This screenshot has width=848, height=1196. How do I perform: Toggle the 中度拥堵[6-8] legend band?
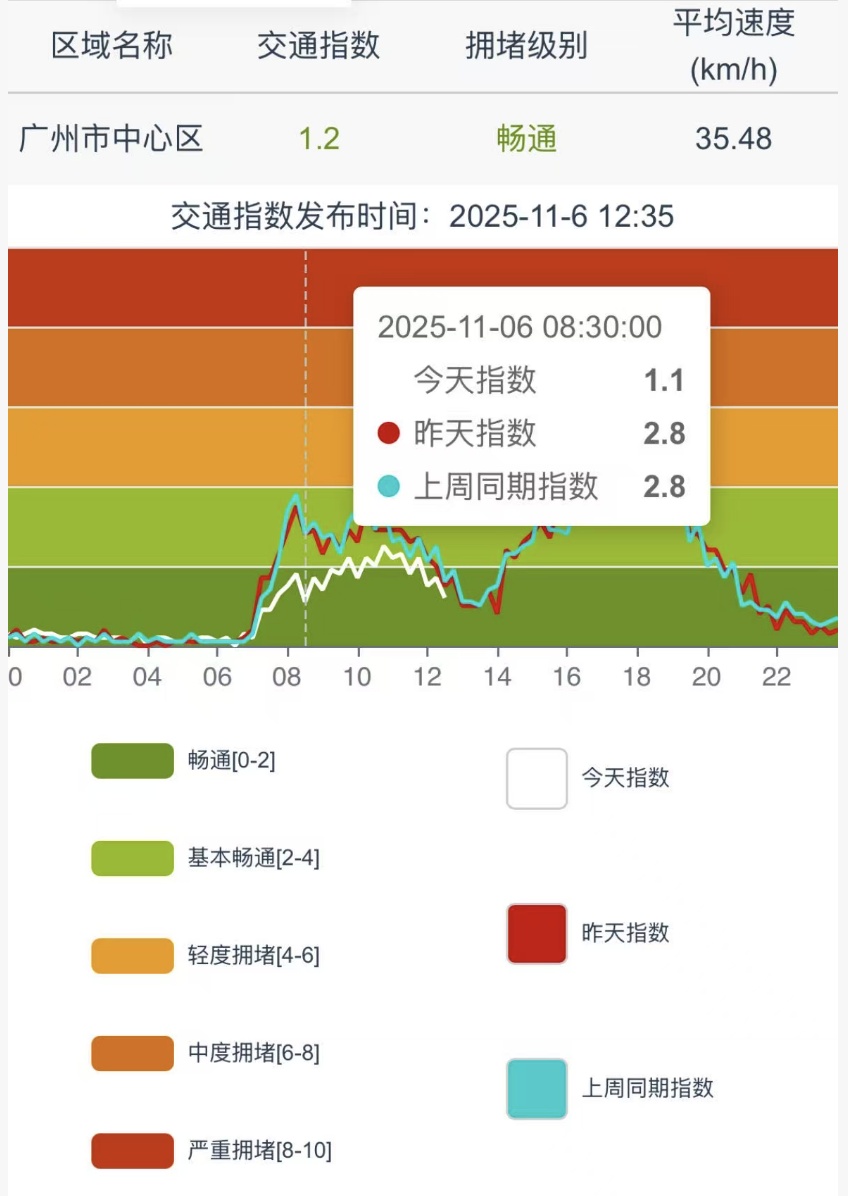pos(133,1053)
